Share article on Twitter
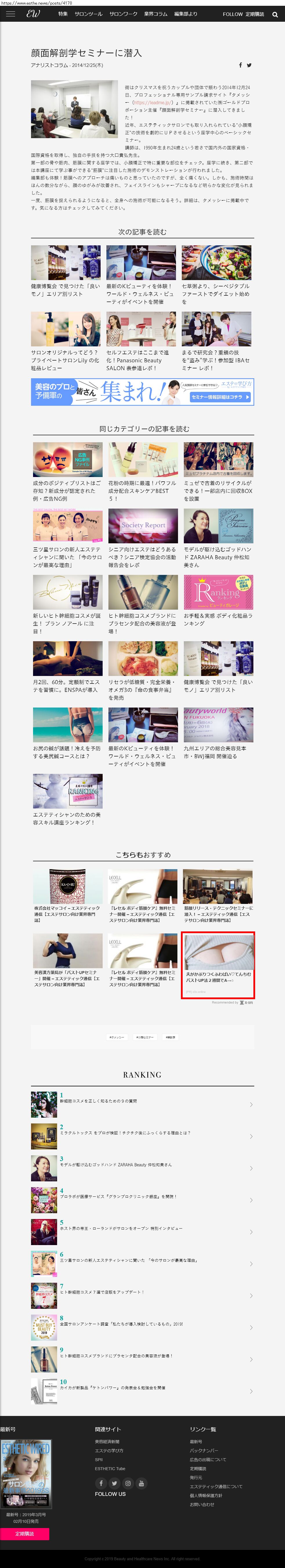Image resolution: width=285 pixels, height=1568 pixels. point(249,65)
